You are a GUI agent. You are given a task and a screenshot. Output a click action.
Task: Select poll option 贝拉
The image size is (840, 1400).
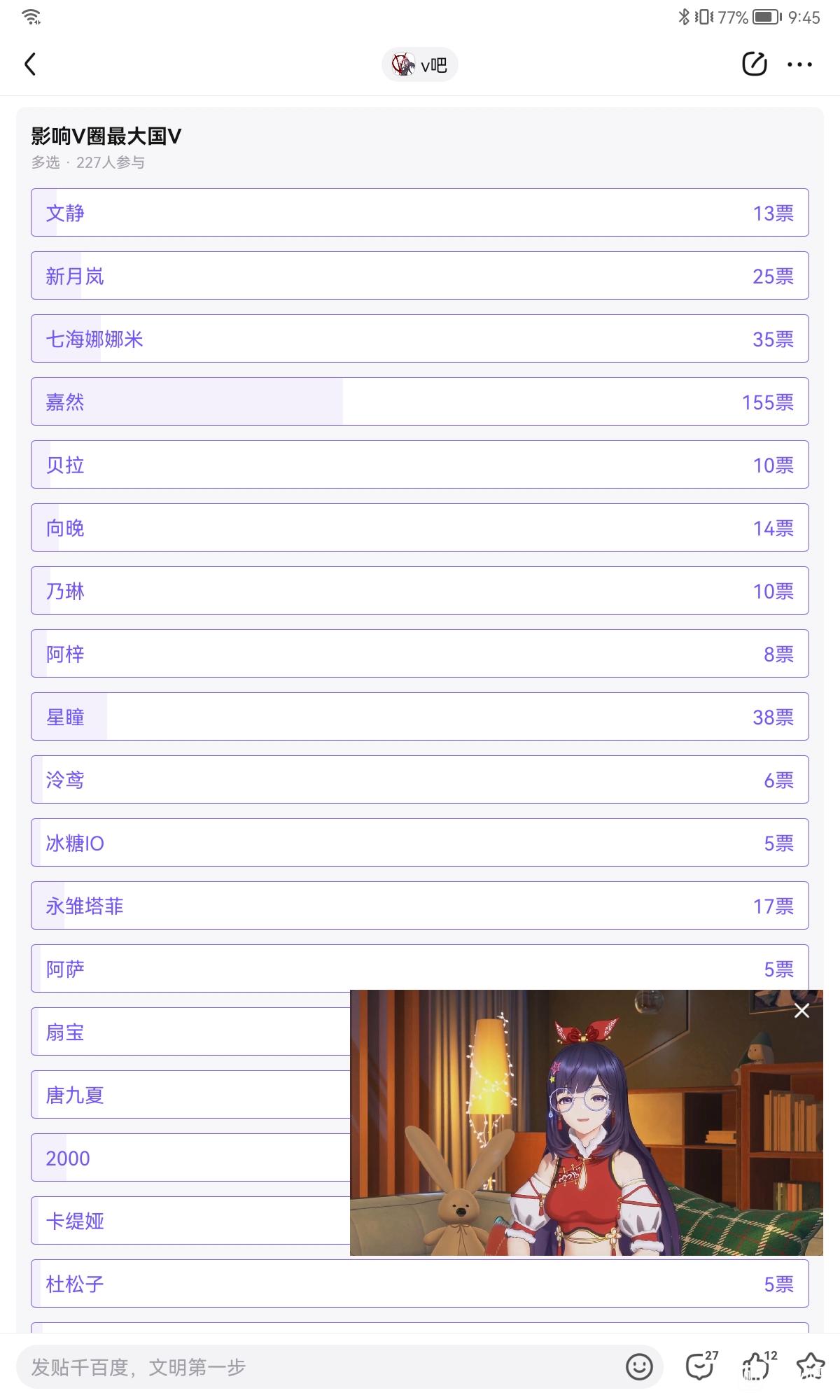tap(420, 464)
